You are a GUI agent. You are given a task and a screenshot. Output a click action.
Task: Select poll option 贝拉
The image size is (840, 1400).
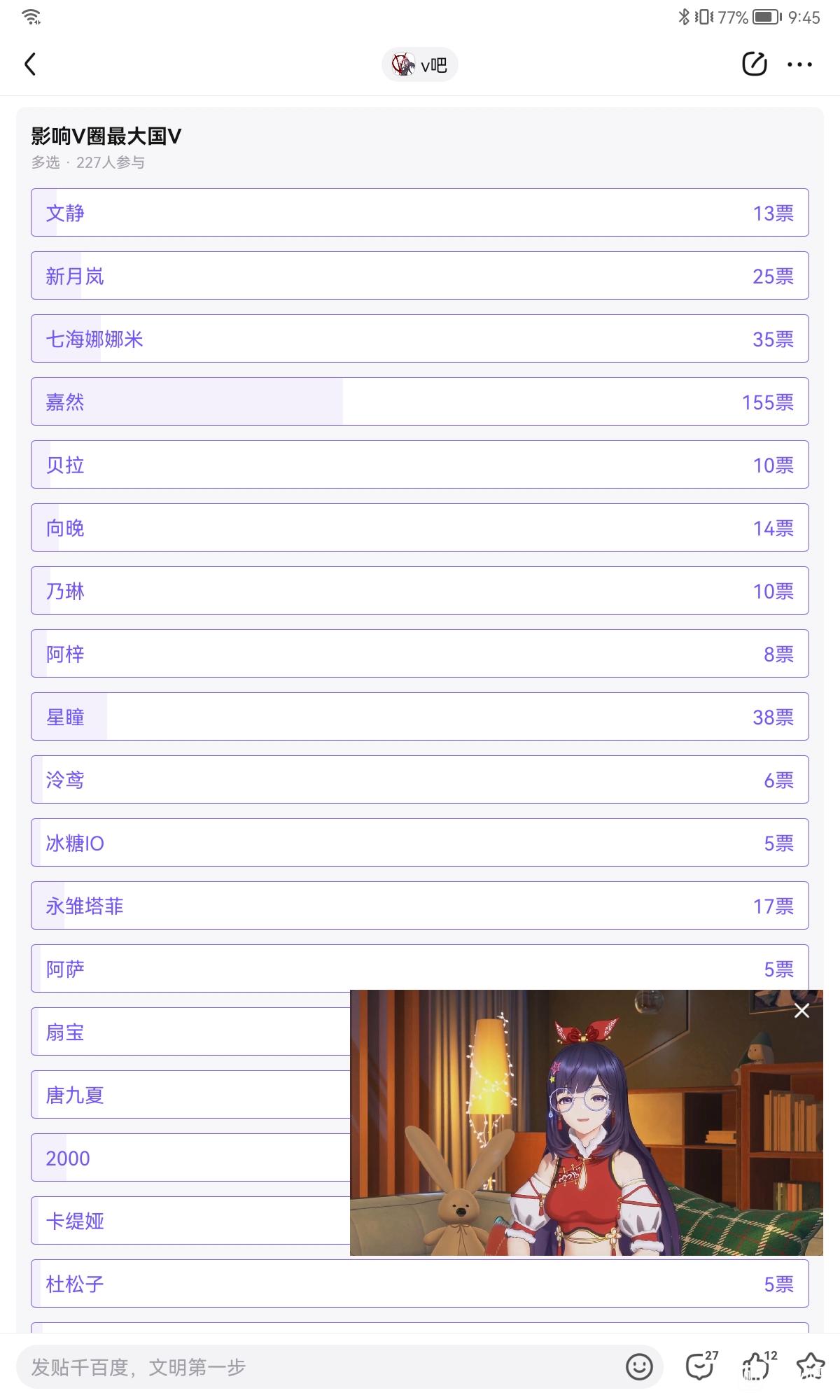tap(420, 464)
